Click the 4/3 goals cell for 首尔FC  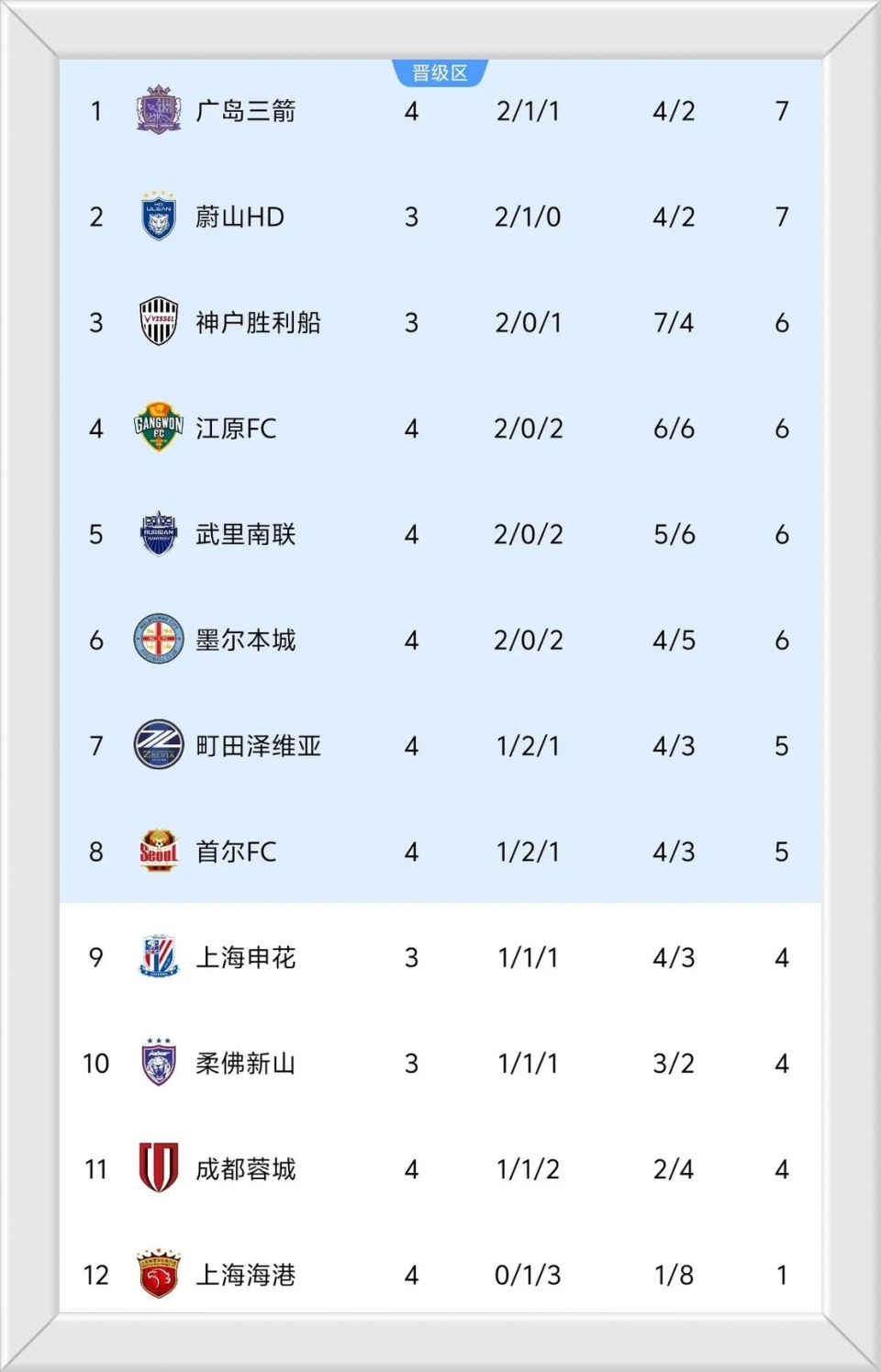[x=675, y=852]
